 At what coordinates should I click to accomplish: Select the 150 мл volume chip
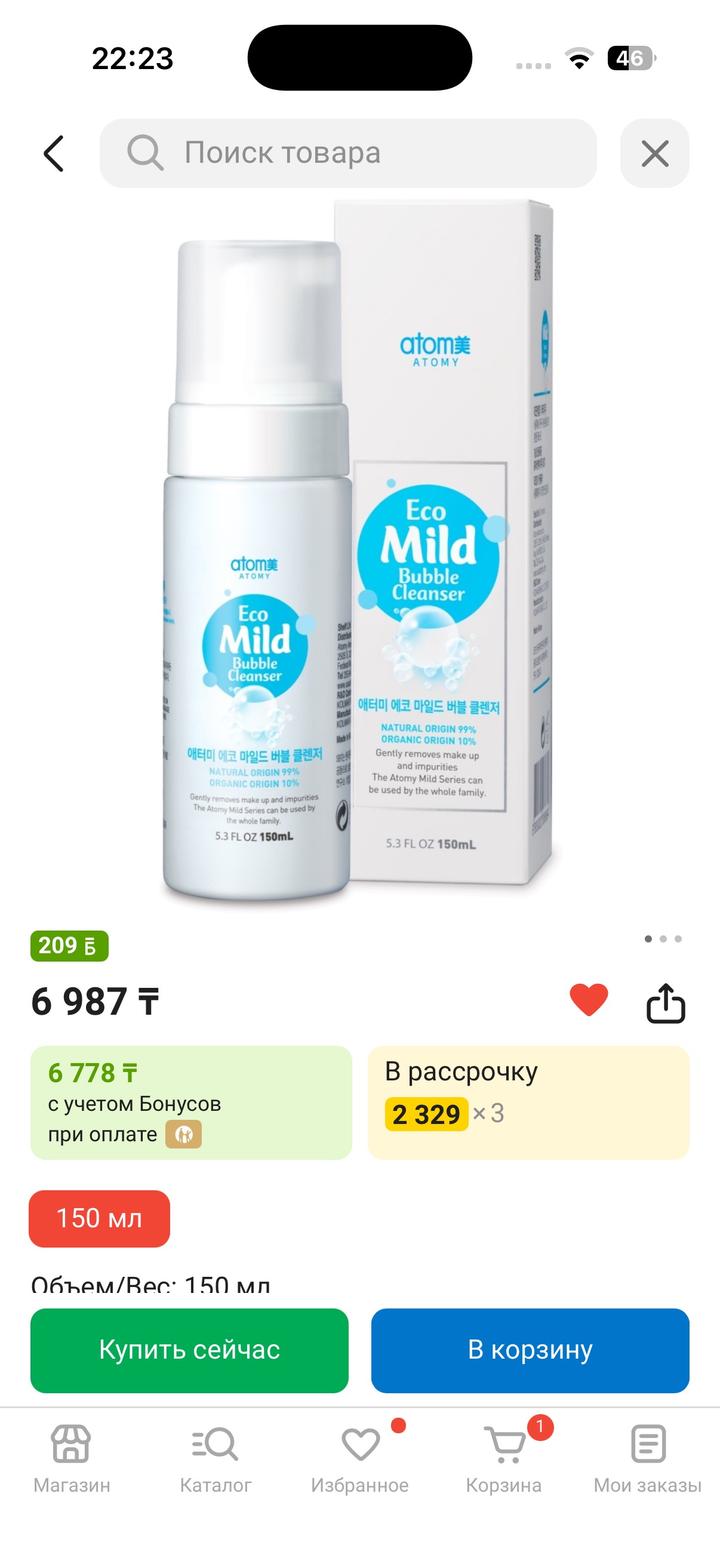tap(99, 1218)
